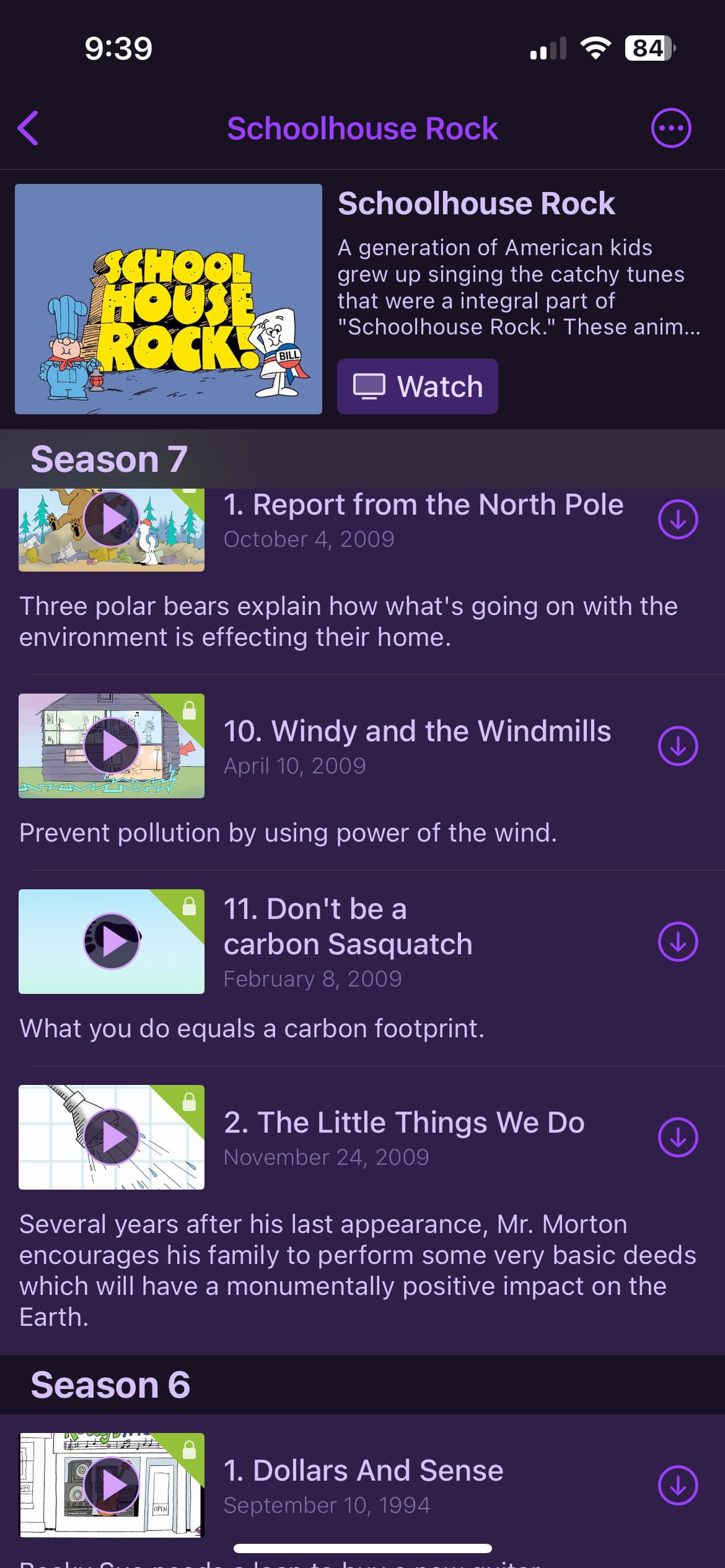Open the Schoolhouse Rock show artwork
This screenshot has width=725, height=1568.
click(x=169, y=299)
